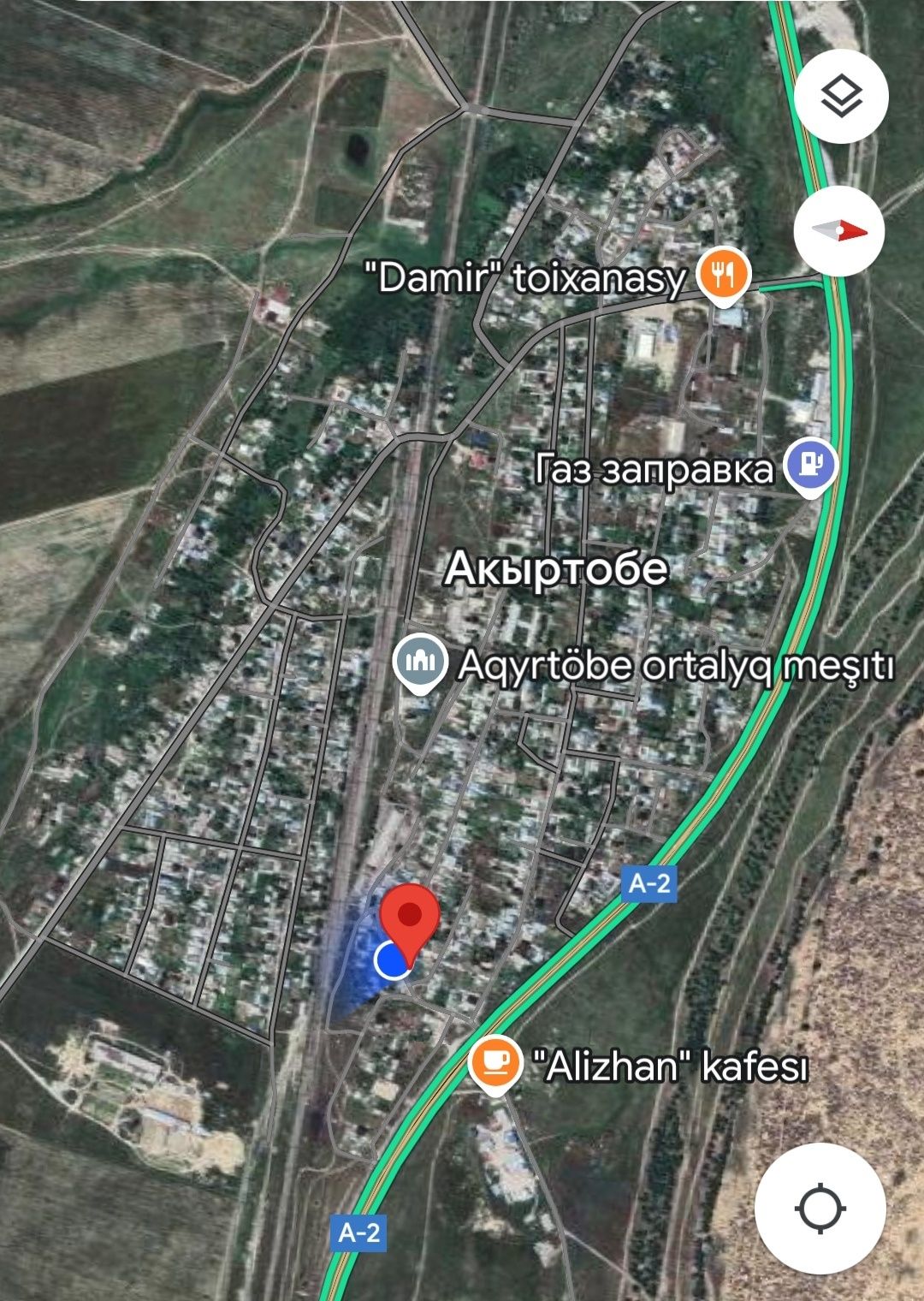This screenshot has width=924, height=1301.
Task: Tap the compass to reset orientation
Action: pos(839,230)
